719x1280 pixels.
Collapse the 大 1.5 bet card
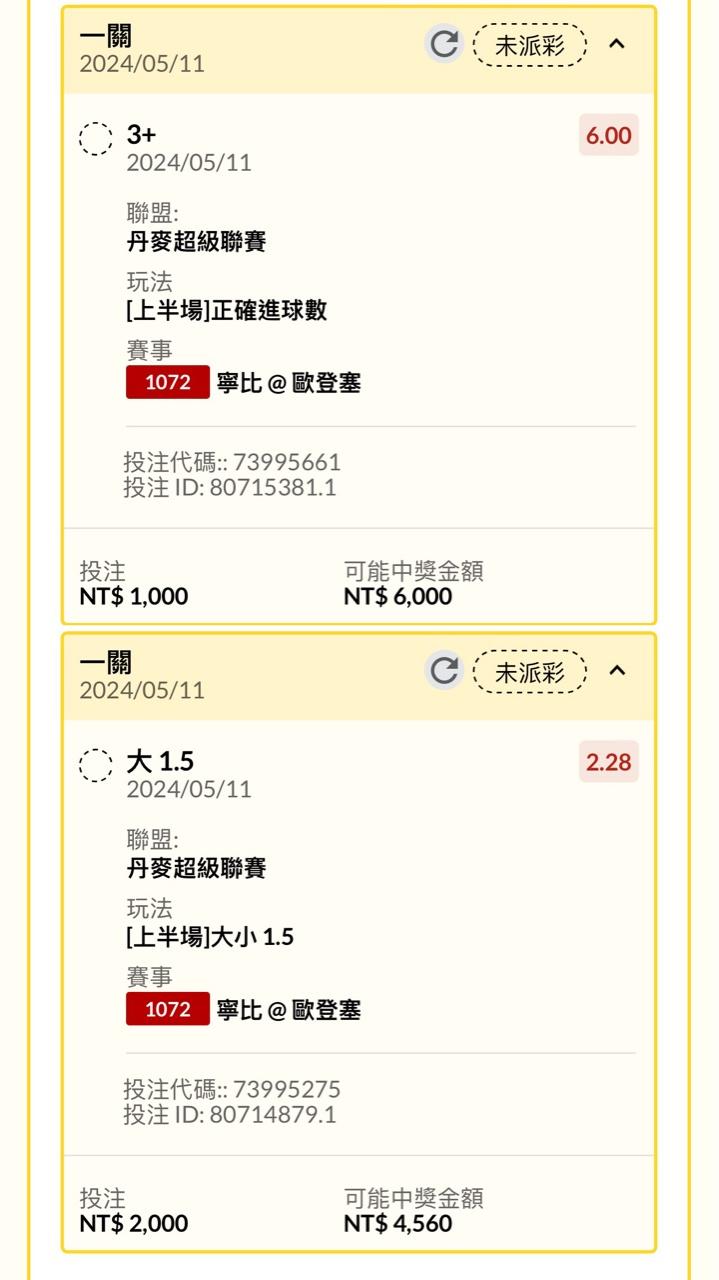[x=617, y=671]
